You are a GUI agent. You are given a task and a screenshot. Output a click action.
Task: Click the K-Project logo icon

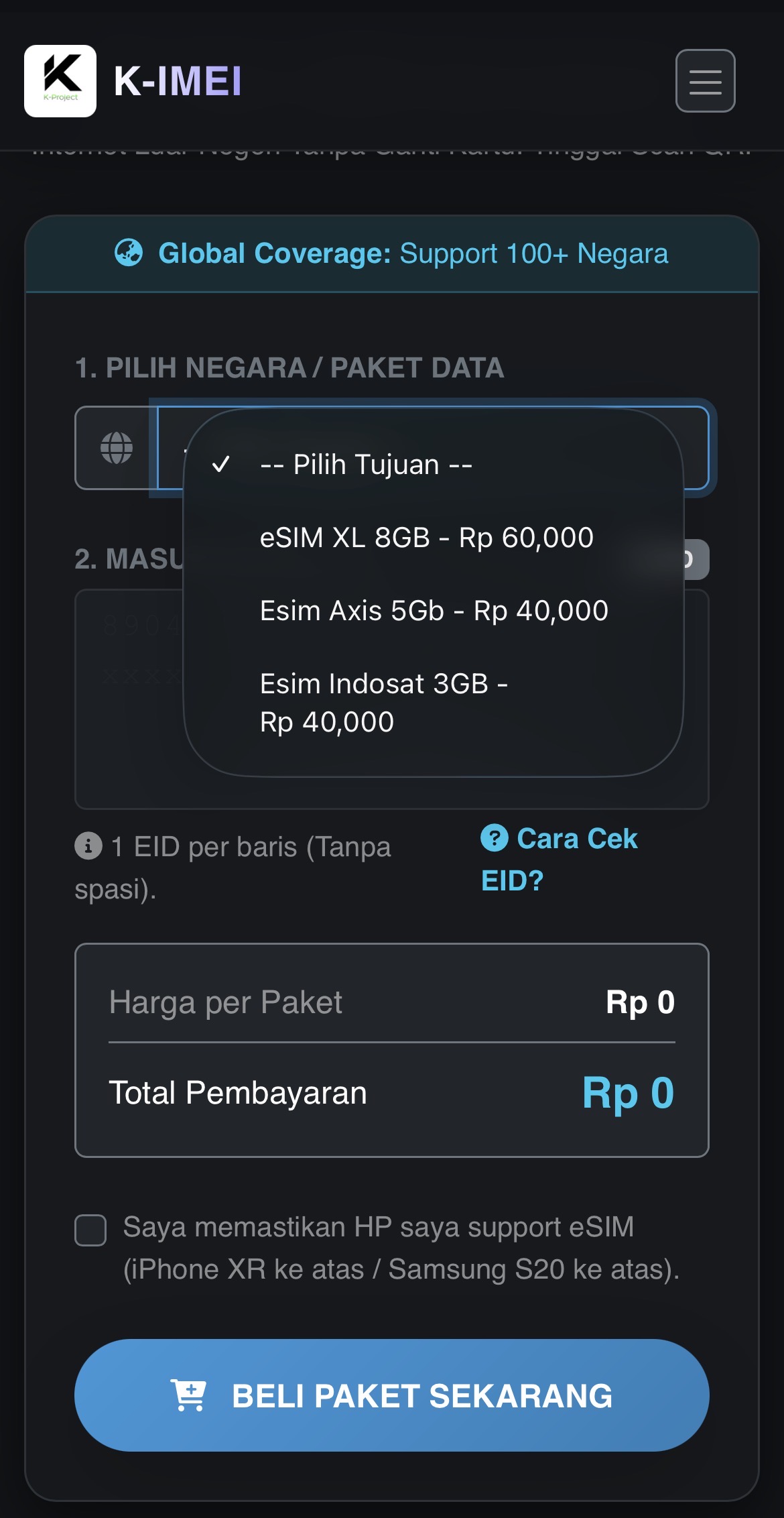click(60, 80)
